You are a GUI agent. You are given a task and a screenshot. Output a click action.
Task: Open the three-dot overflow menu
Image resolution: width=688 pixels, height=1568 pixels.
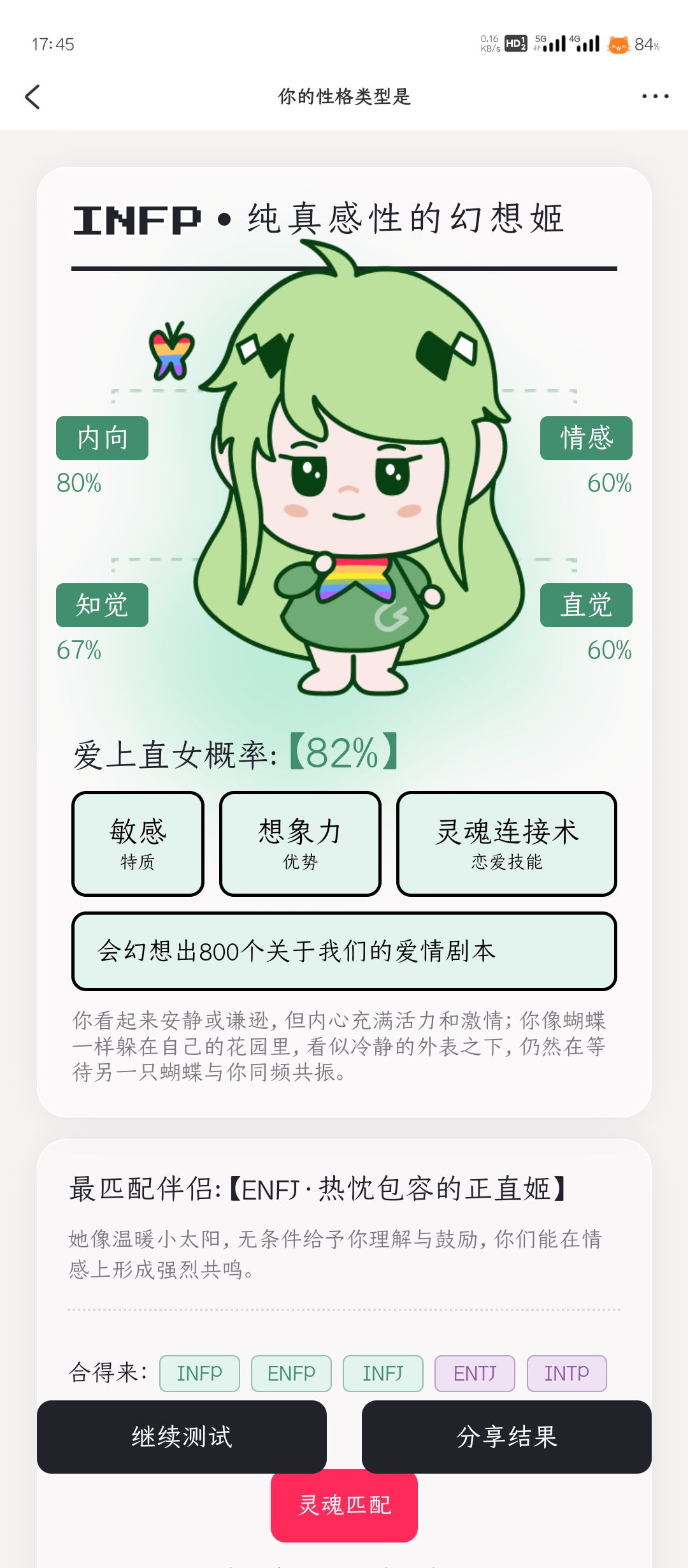[655, 96]
